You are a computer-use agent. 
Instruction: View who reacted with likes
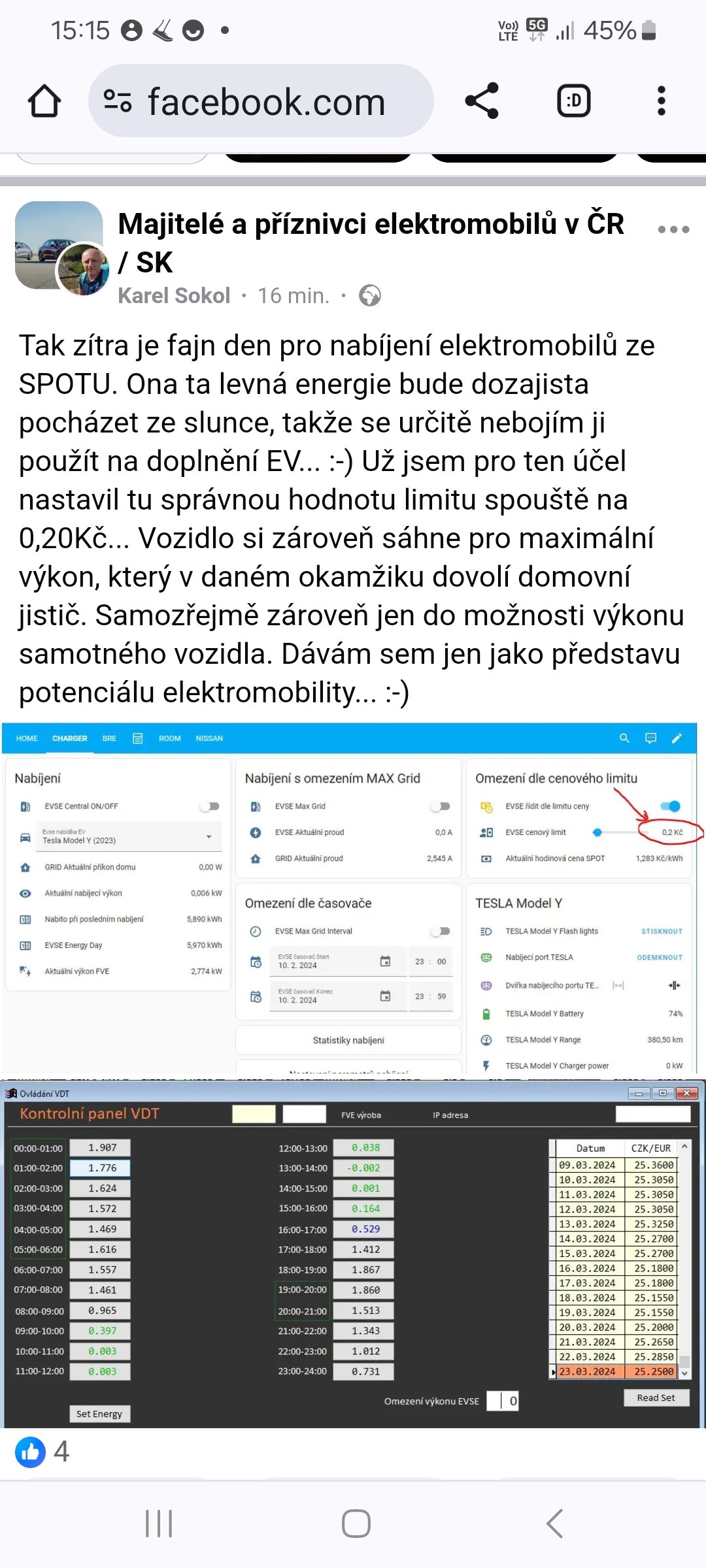tap(42, 1452)
